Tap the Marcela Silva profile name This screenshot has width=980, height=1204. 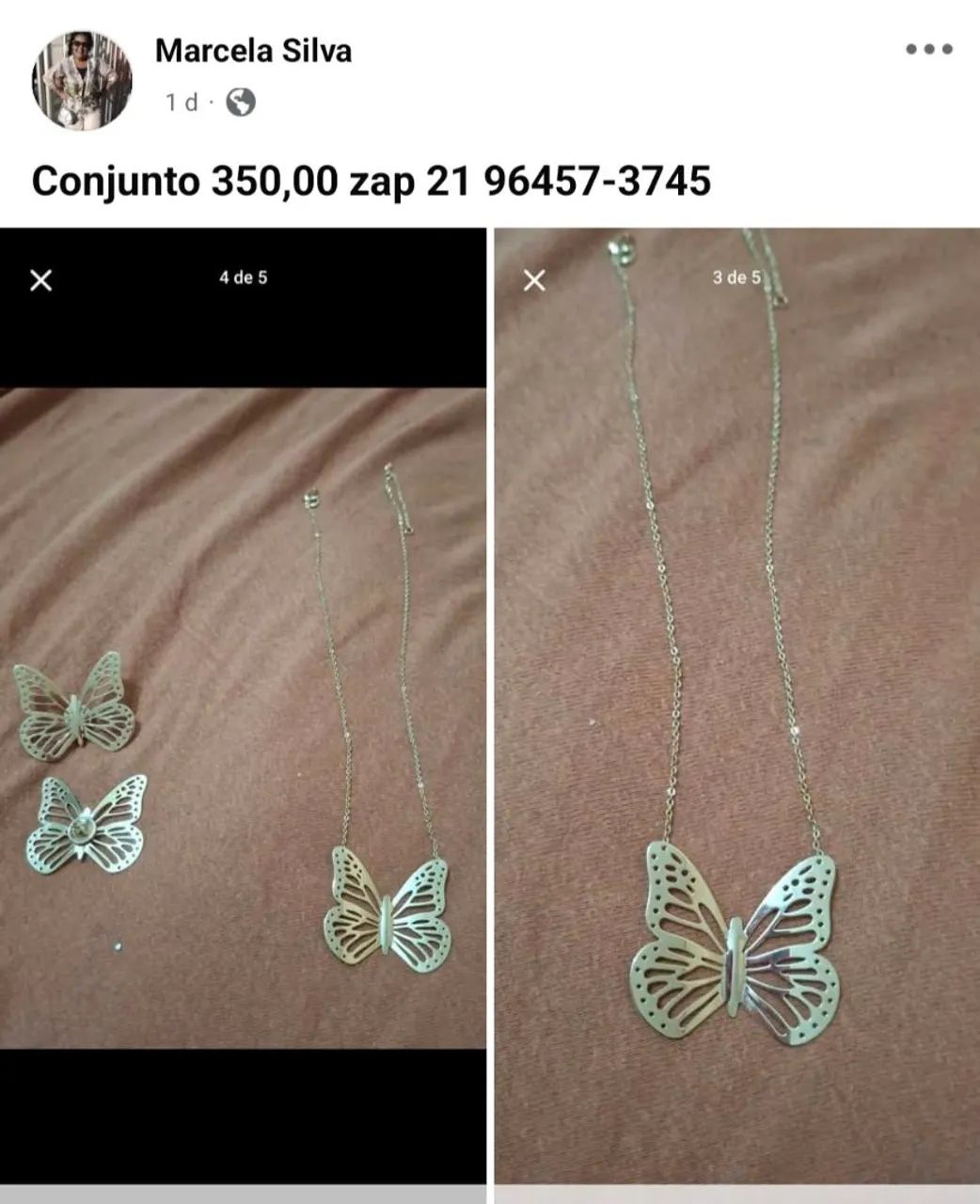coord(253,51)
